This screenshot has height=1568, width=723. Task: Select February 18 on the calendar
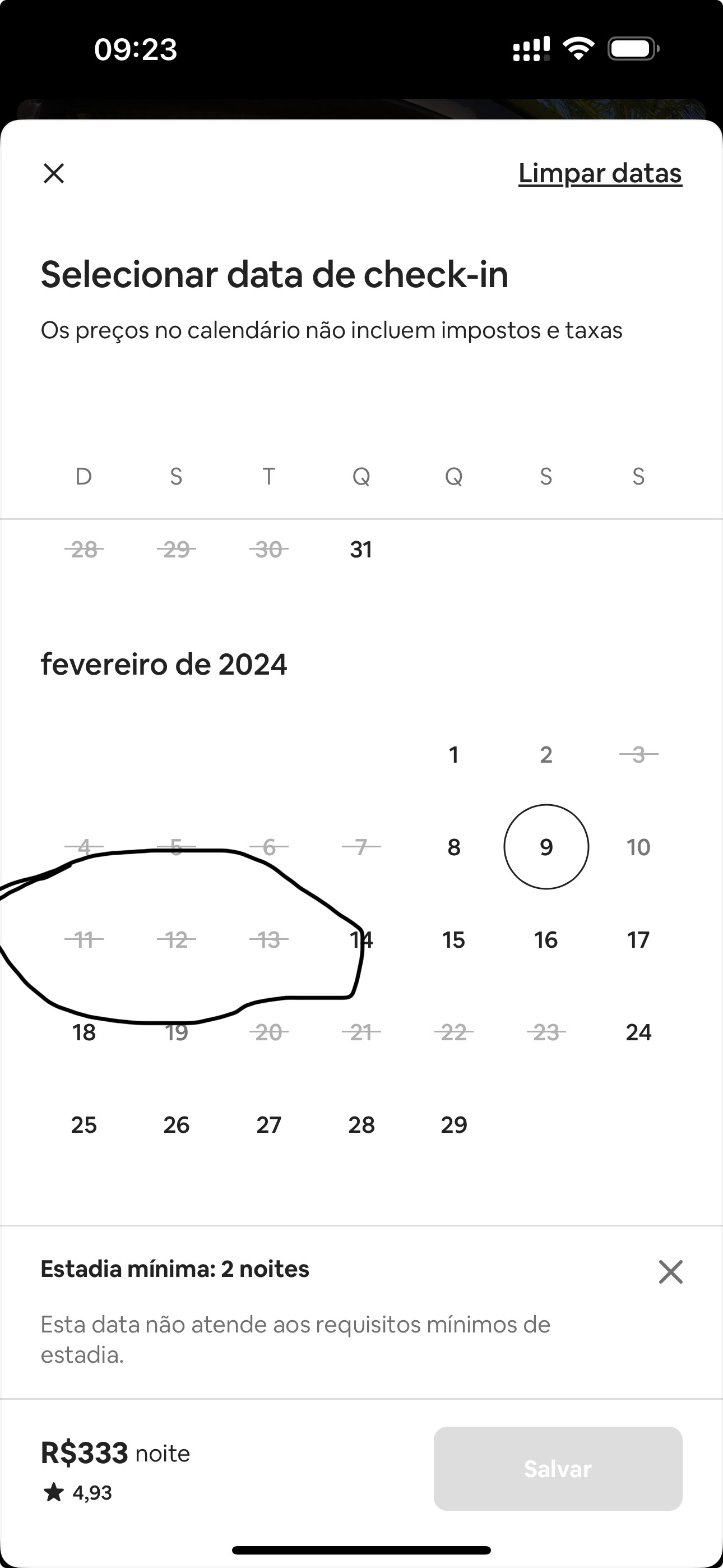84,1032
